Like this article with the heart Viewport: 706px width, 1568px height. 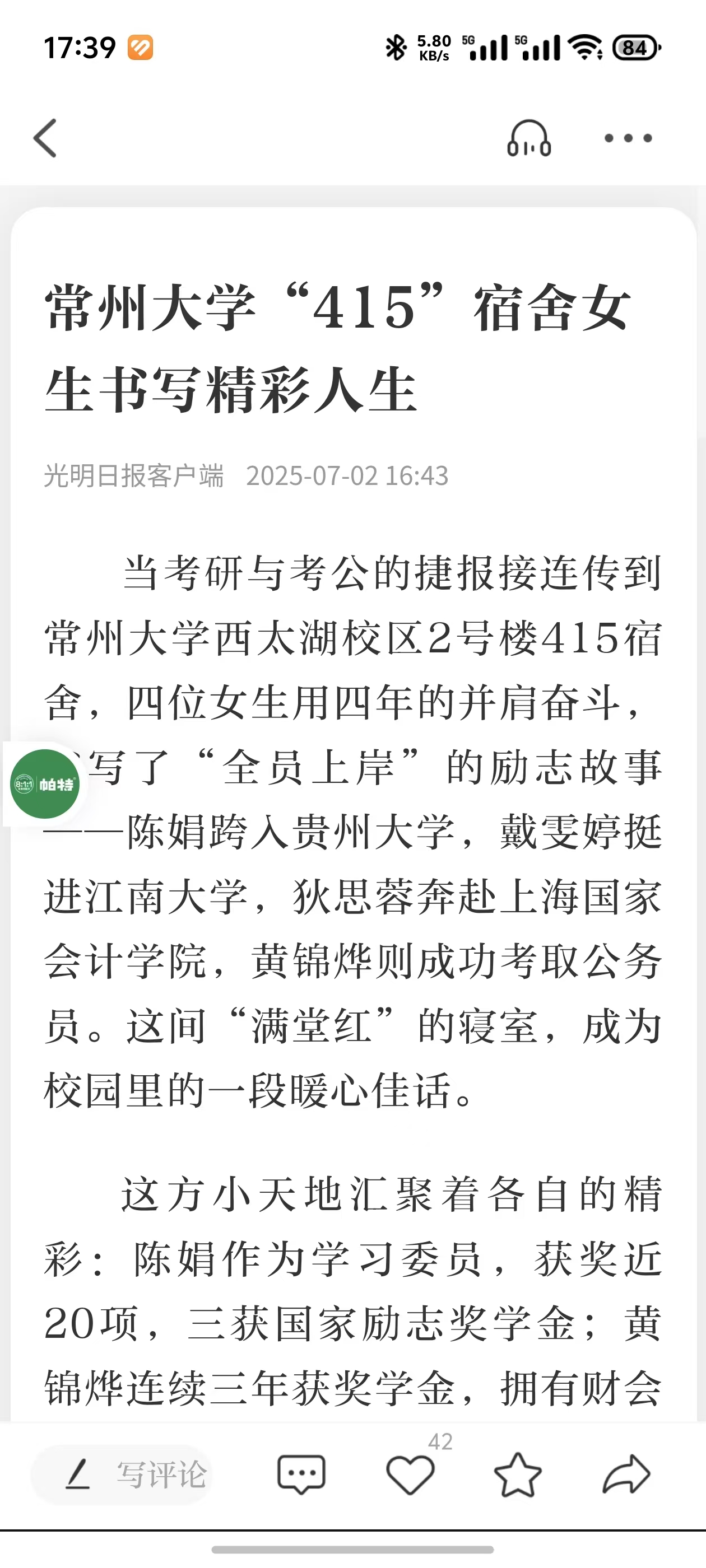tap(410, 1475)
